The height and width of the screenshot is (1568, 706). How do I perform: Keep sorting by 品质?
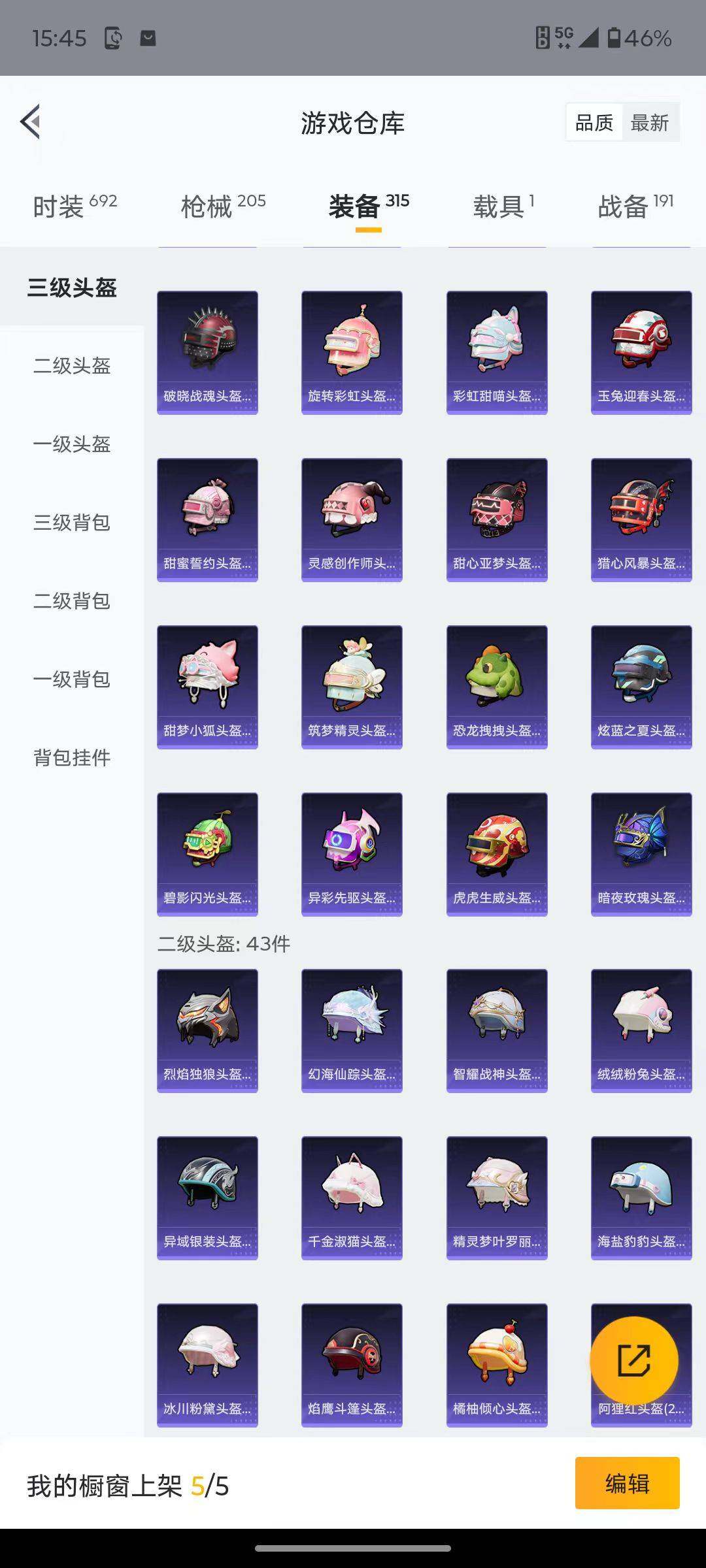(594, 123)
